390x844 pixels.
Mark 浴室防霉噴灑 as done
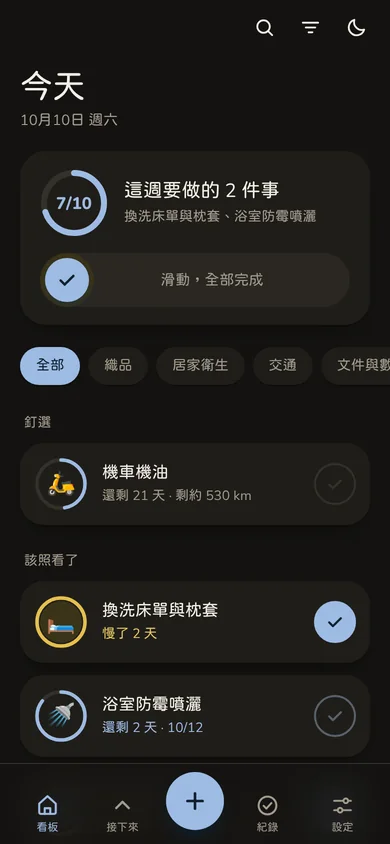(x=335, y=716)
